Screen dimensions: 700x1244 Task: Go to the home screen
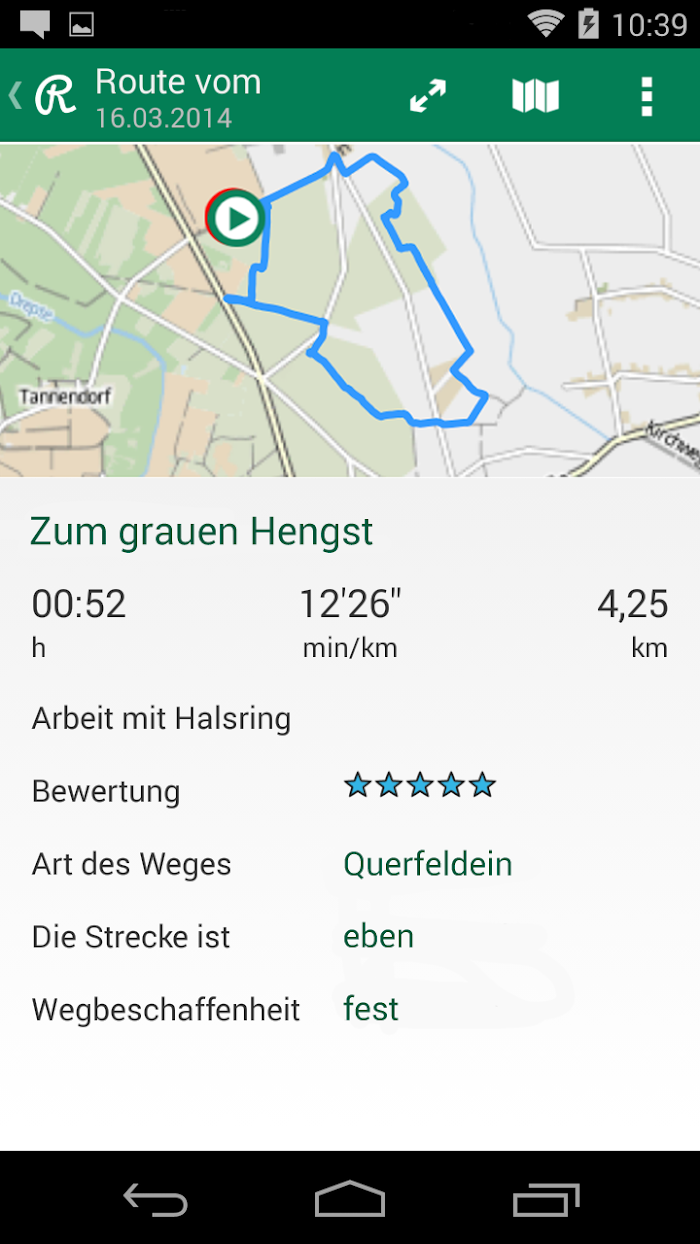click(x=350, y=1198)
